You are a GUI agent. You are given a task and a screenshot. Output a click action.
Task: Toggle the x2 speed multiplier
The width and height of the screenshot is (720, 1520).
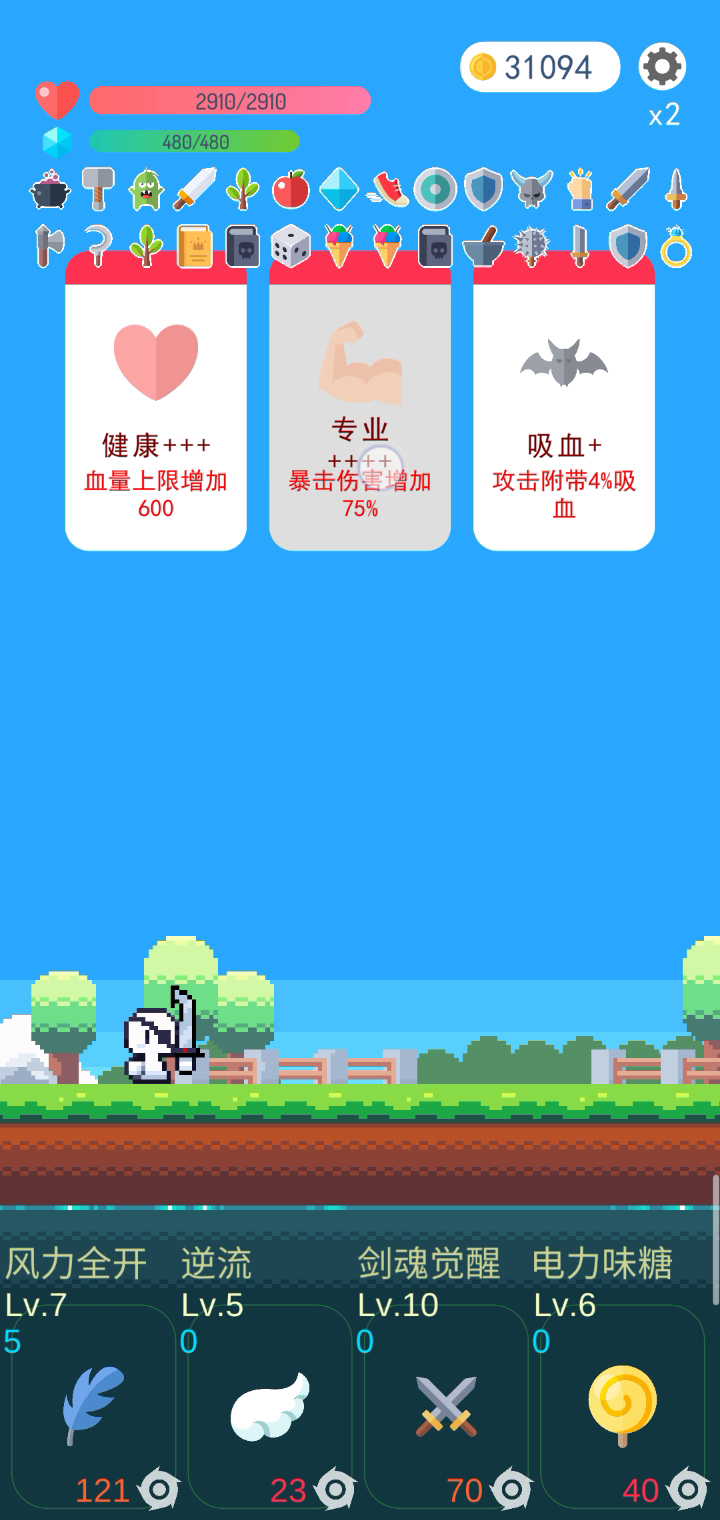[664, 115]
